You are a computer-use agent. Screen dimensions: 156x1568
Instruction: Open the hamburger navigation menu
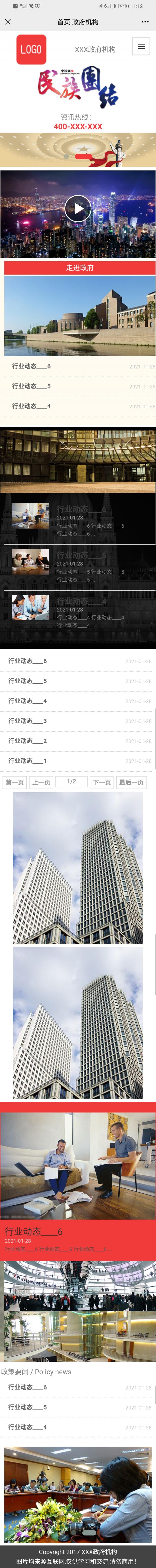[141, 46]
